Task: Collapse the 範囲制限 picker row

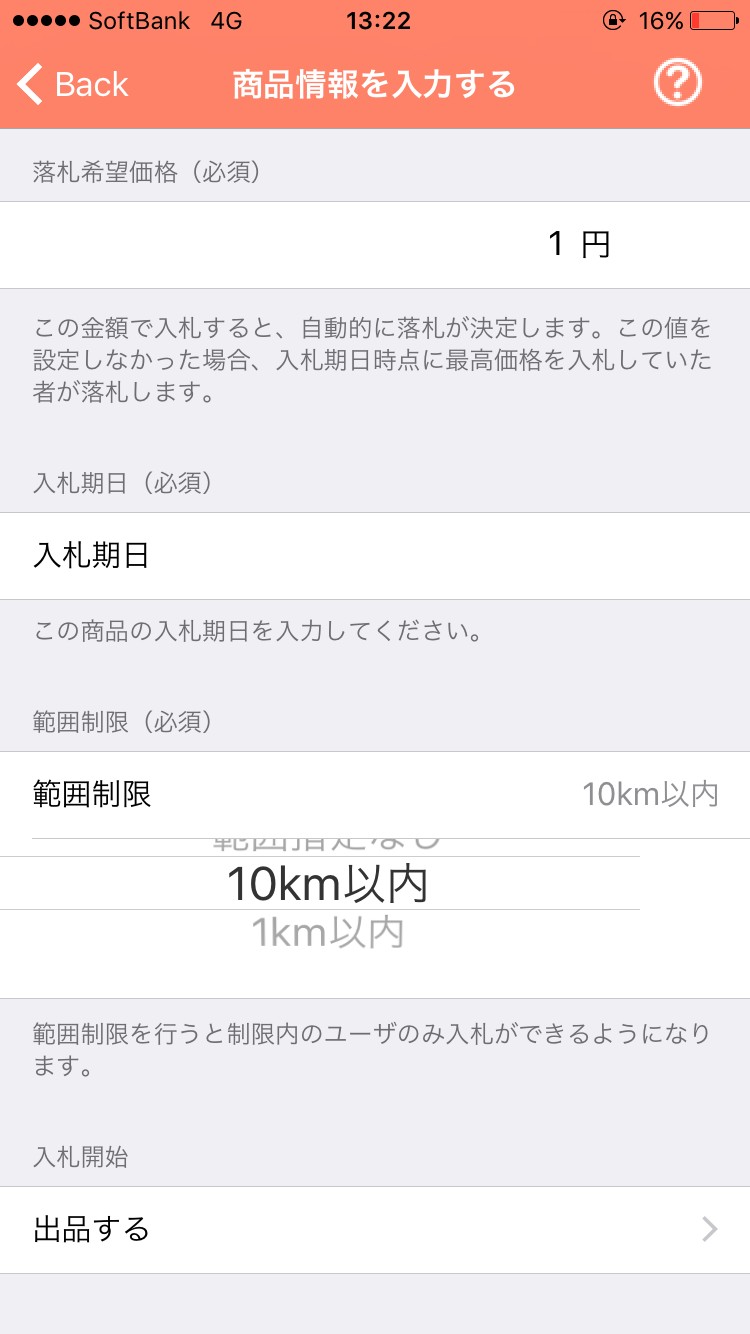Action: pyautogui.click(x=375, y=795)
